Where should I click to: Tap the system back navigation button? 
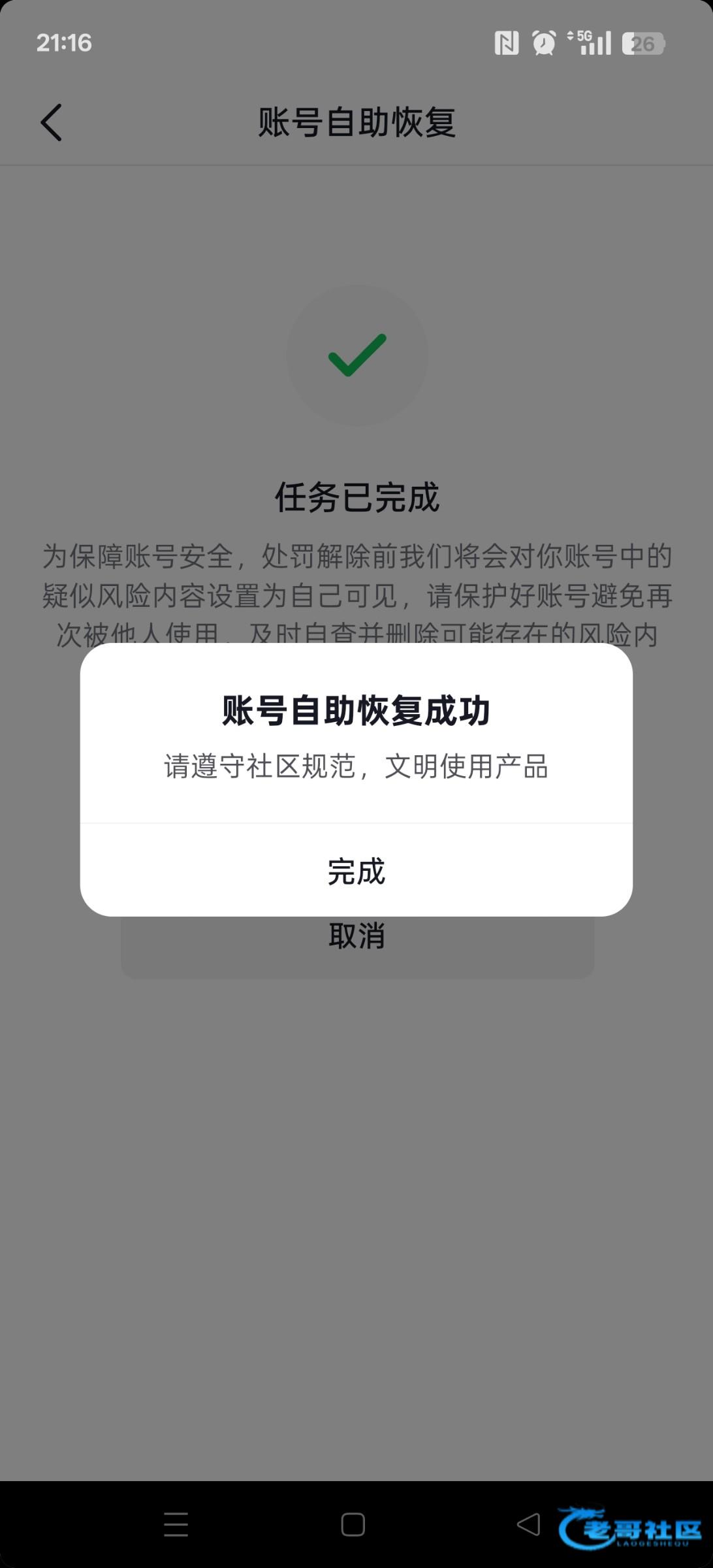click(x=529, y=1524)
